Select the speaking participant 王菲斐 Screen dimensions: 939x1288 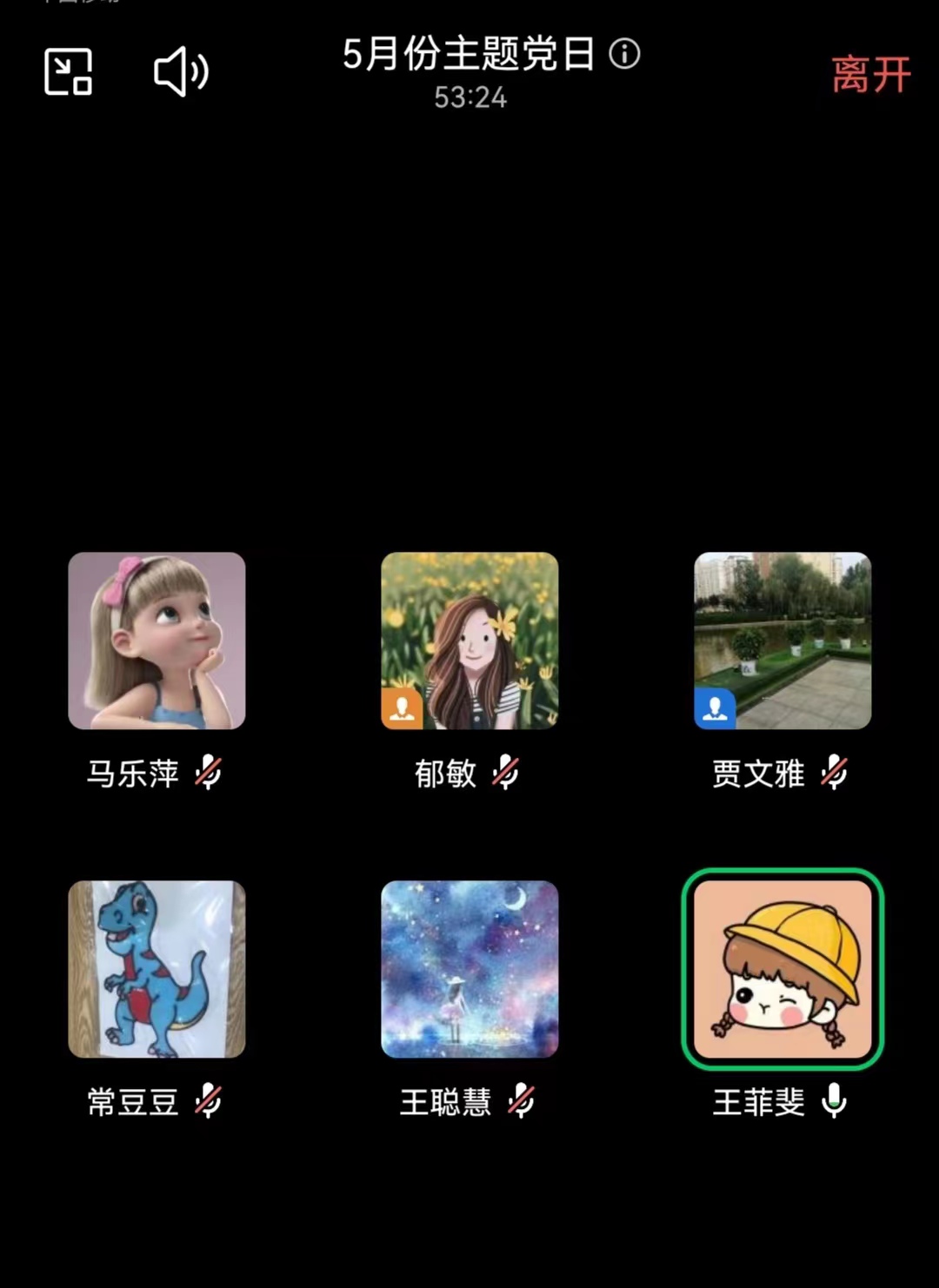pyautogui.click(x=782, y=969)
